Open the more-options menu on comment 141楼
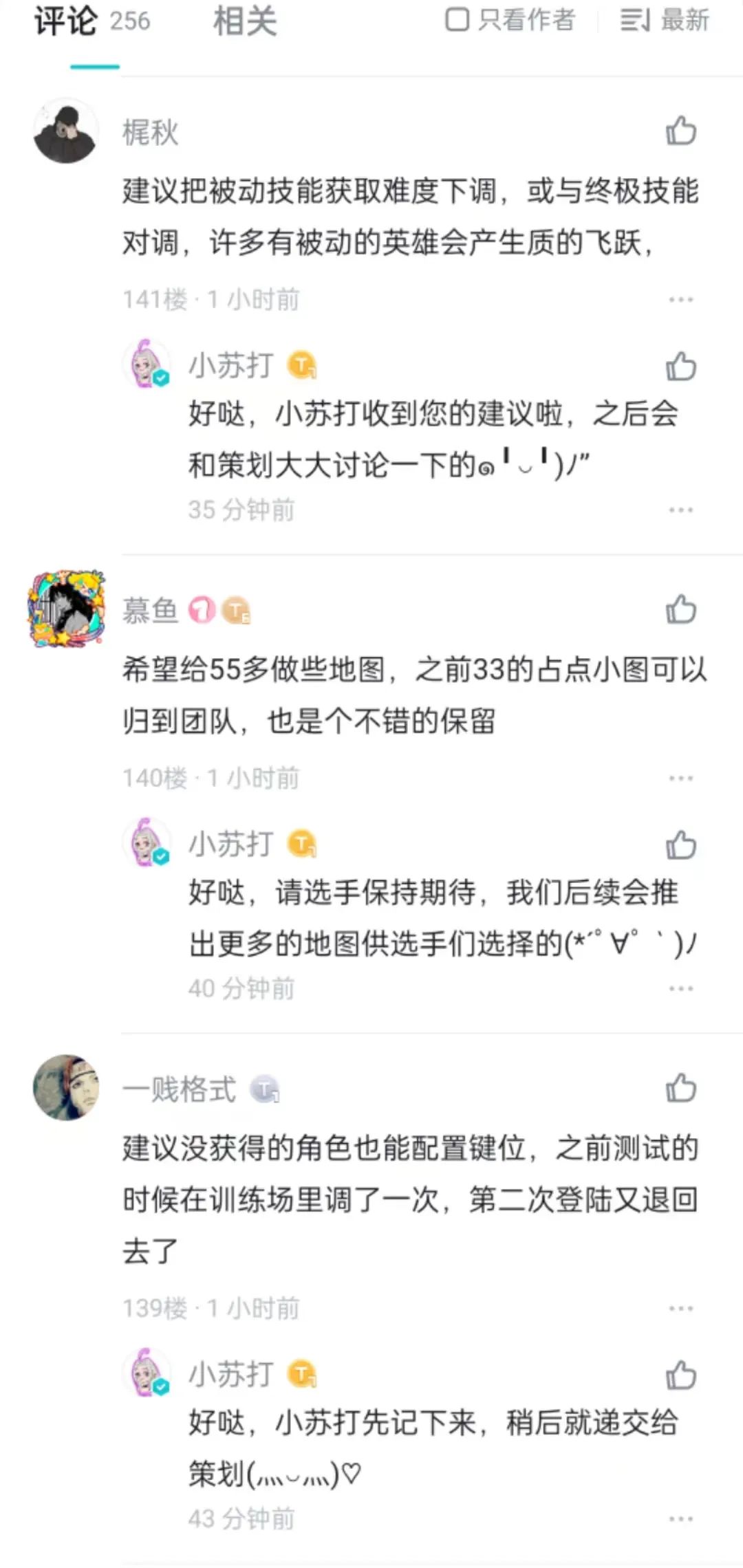This screenshot has width=743, height=1568. click(x=681, y=297)
